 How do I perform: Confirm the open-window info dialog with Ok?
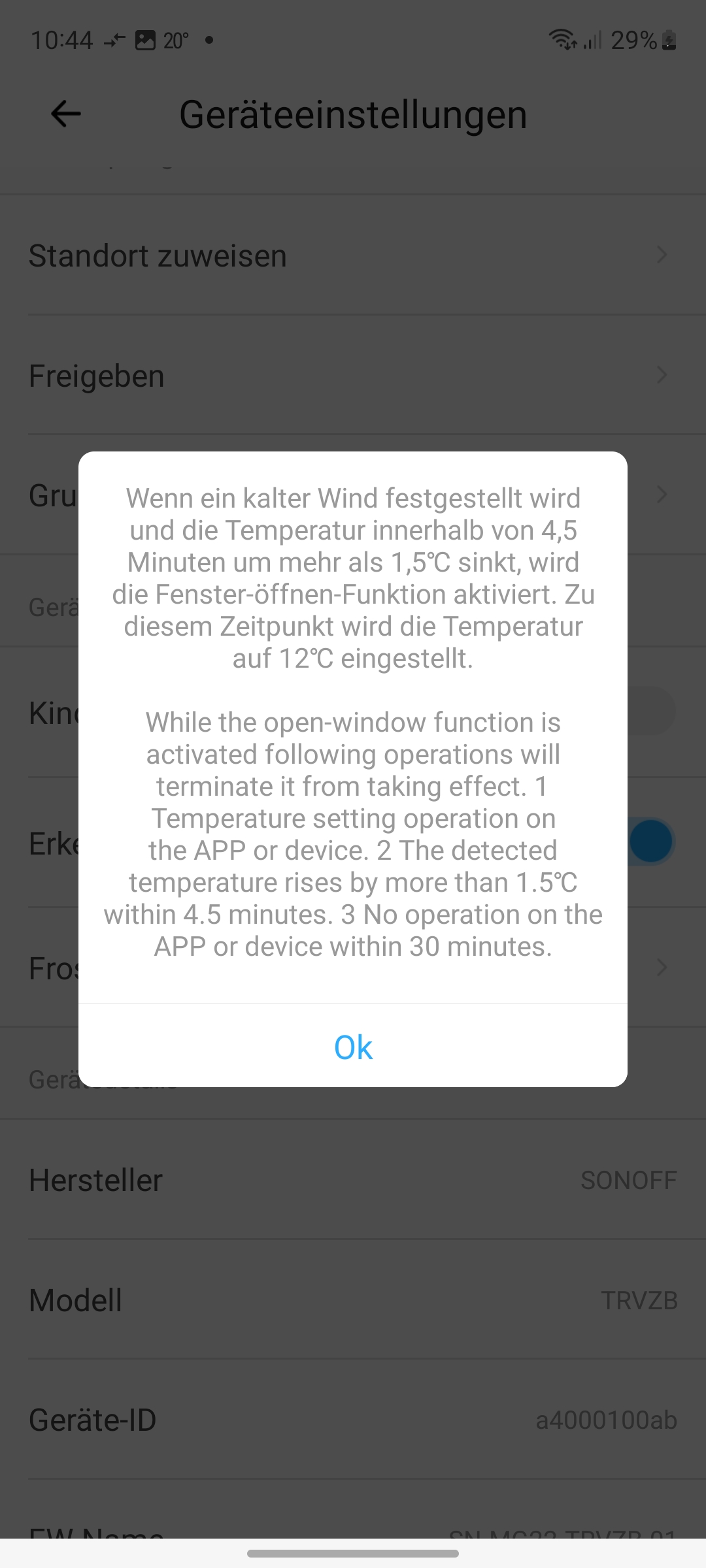[x=353, y=1047]
